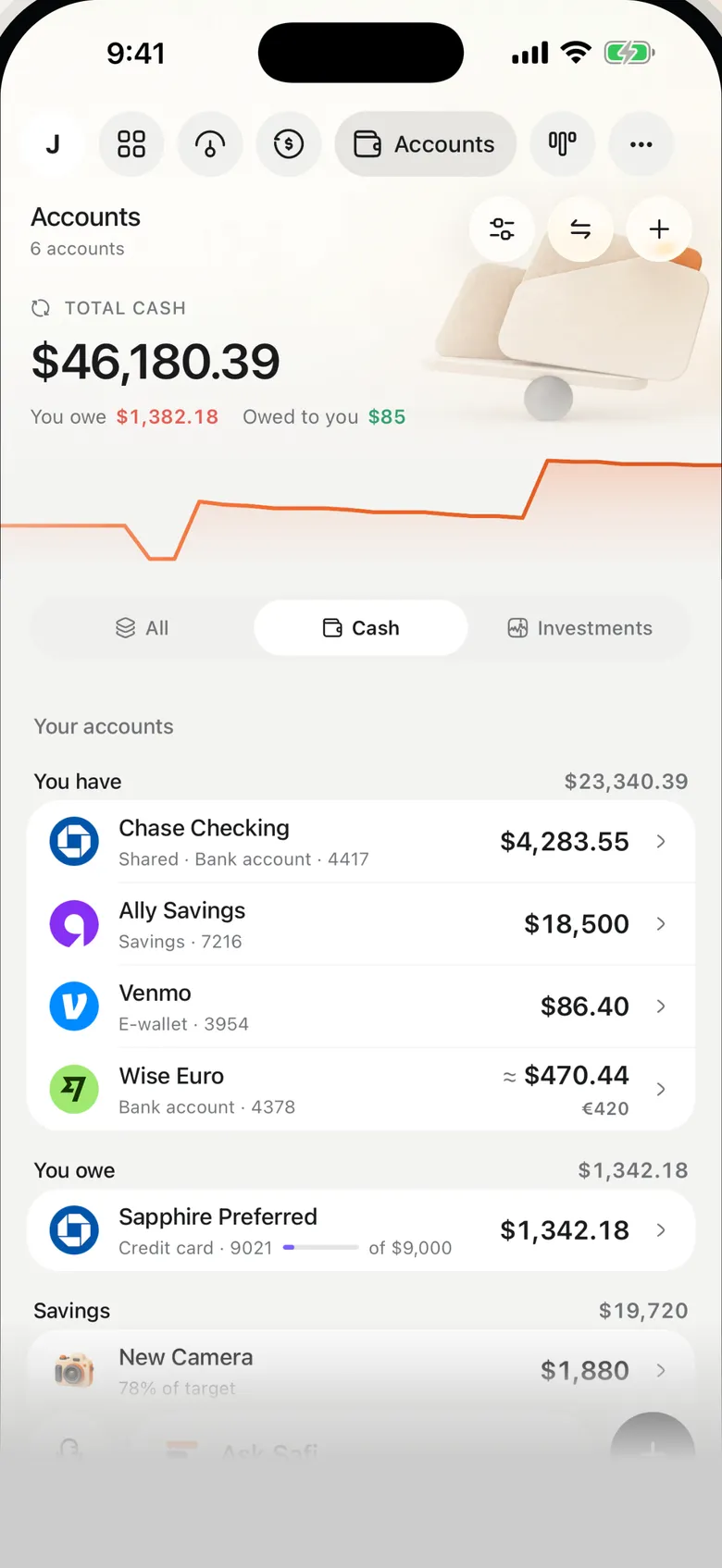Open the Wise Euro account
This screenshot has width=722, height=1568.
click(361, 1089)
